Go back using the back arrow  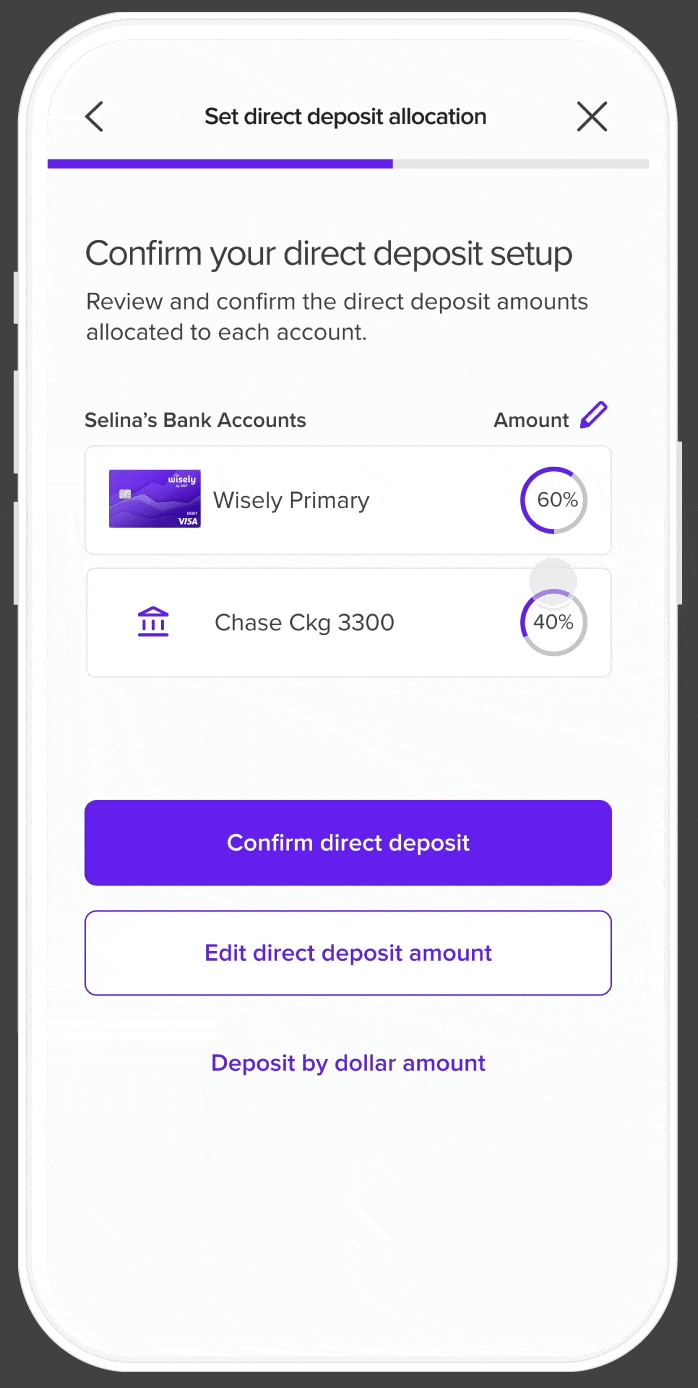(x=94, y=117)
